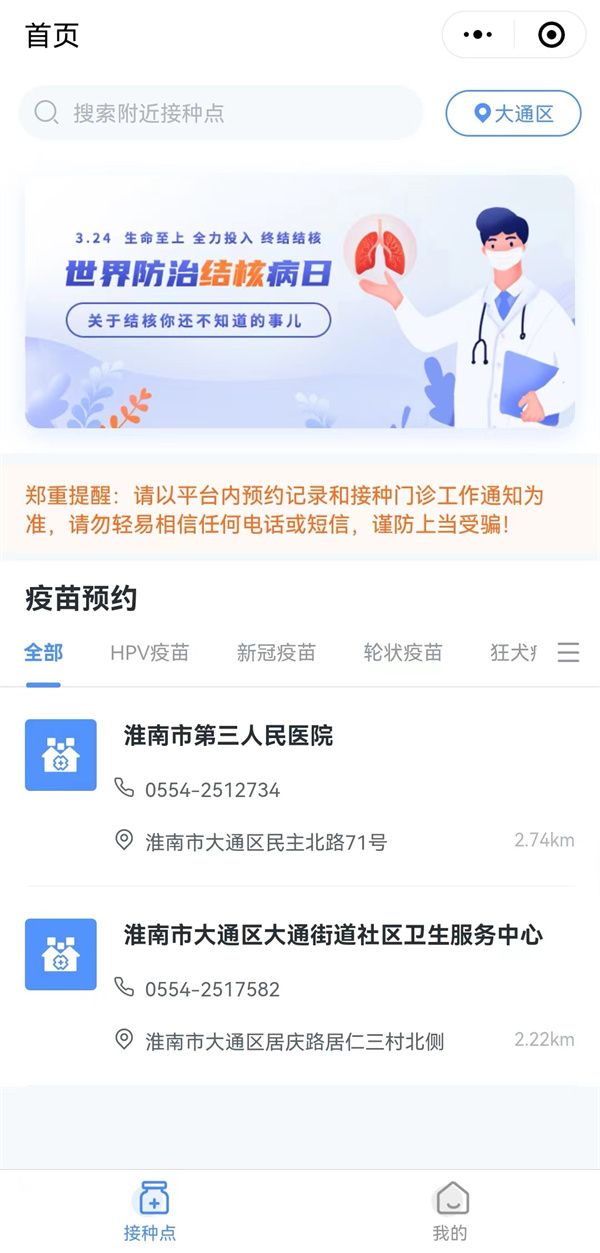Switch to the 轮状疫苗 tab

(x=403, y=653)
